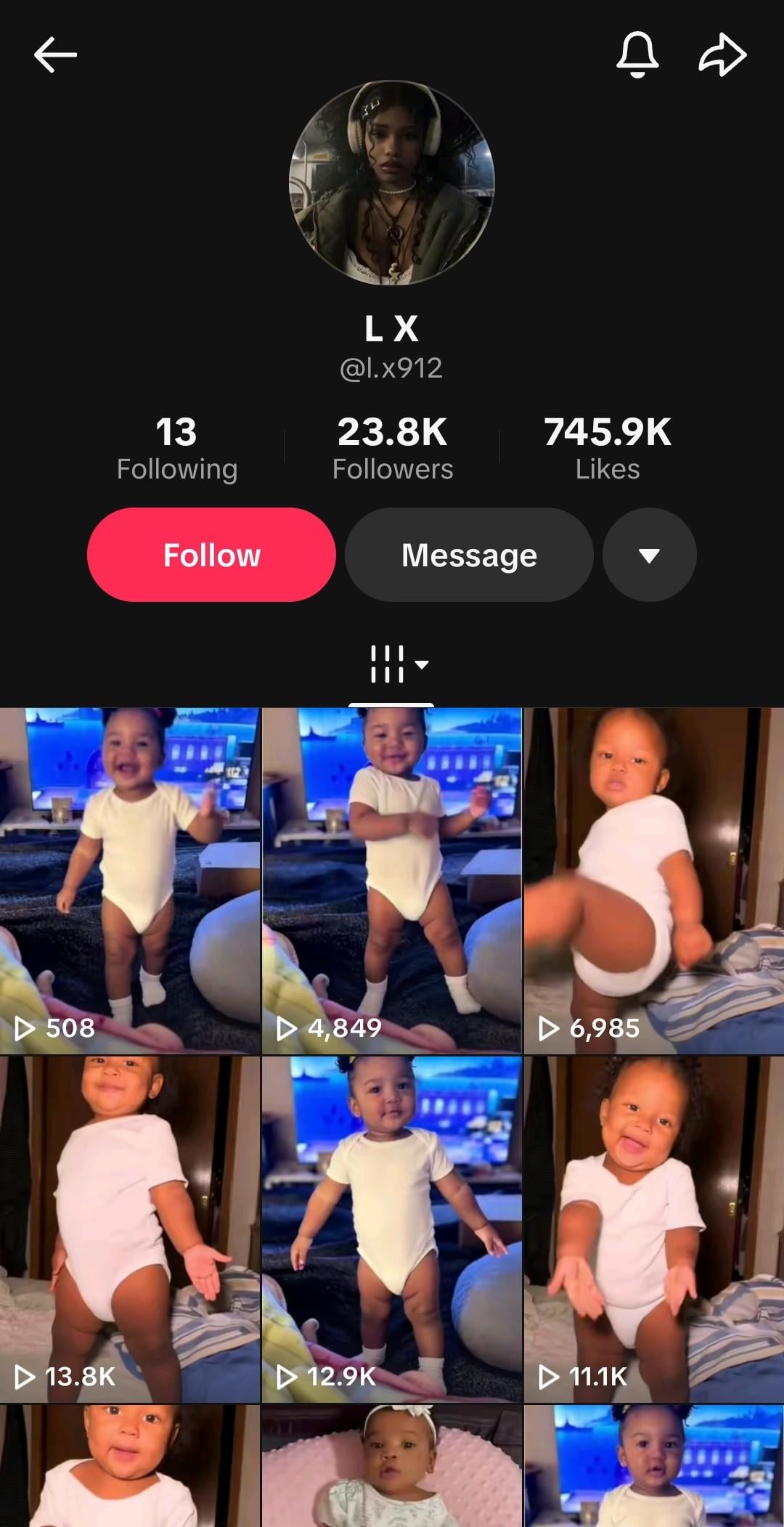This screenshot has width=784, height=1527.
Task: Play the video with 508 views
Action: (130, 880)
